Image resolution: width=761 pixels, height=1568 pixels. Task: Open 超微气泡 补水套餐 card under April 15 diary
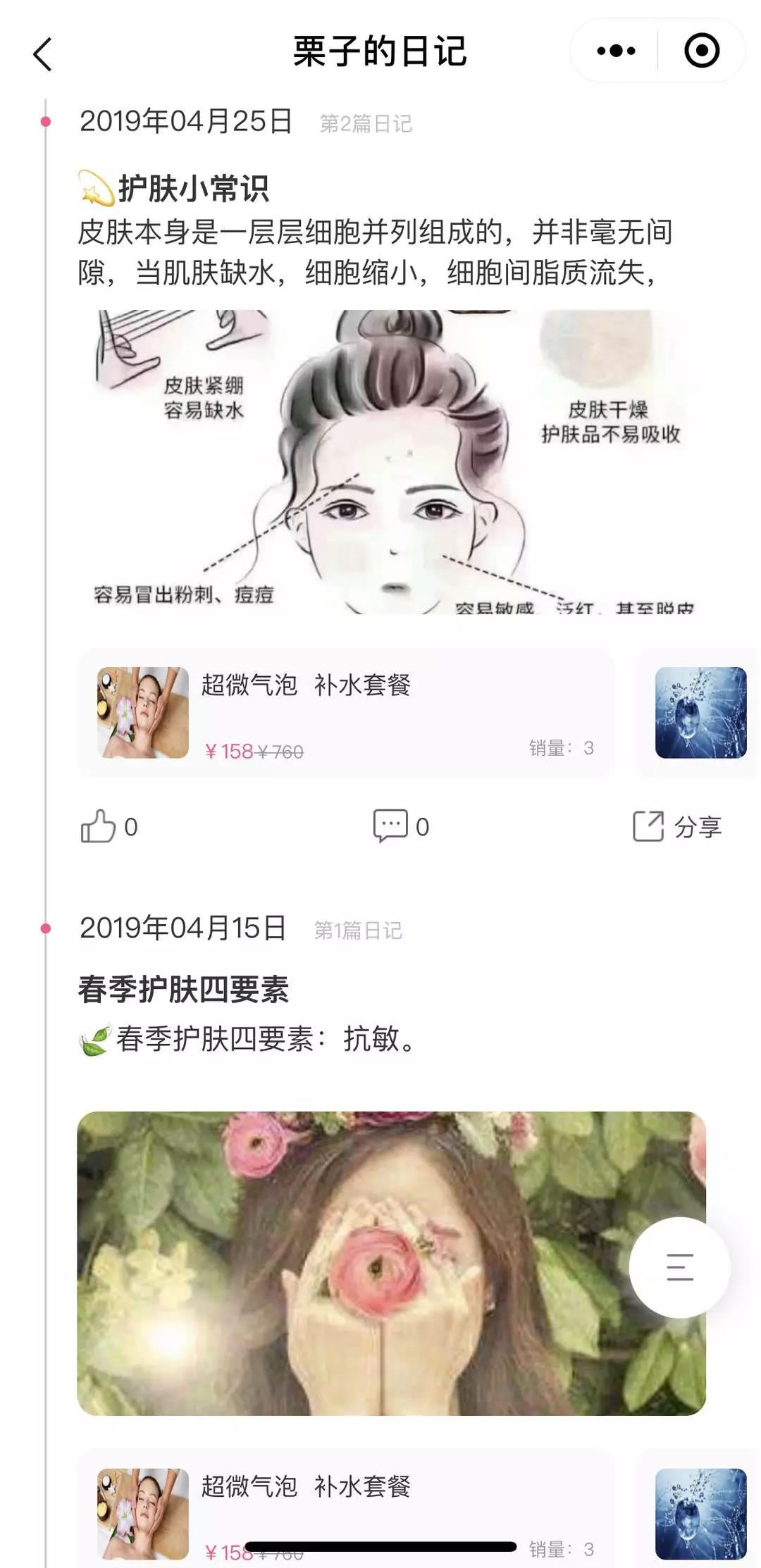[x=345, y=1507]
